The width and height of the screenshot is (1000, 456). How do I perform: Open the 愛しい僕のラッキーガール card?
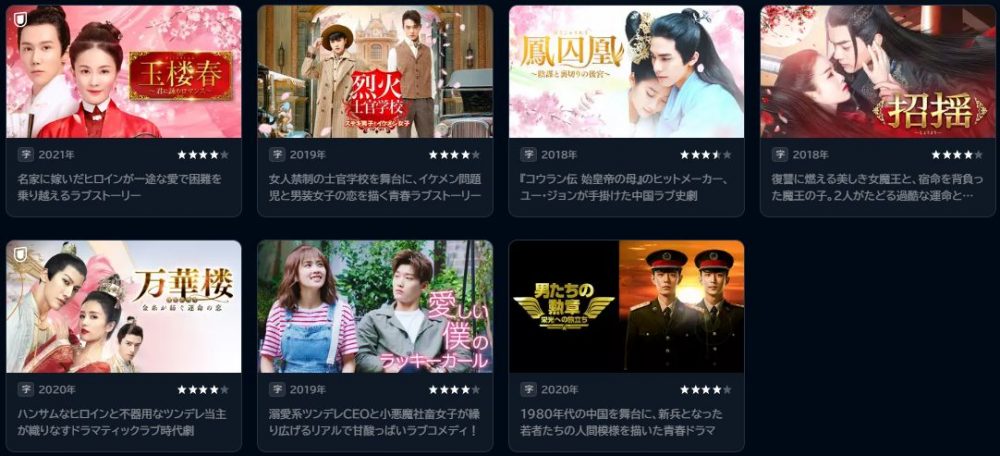(375, 306)
